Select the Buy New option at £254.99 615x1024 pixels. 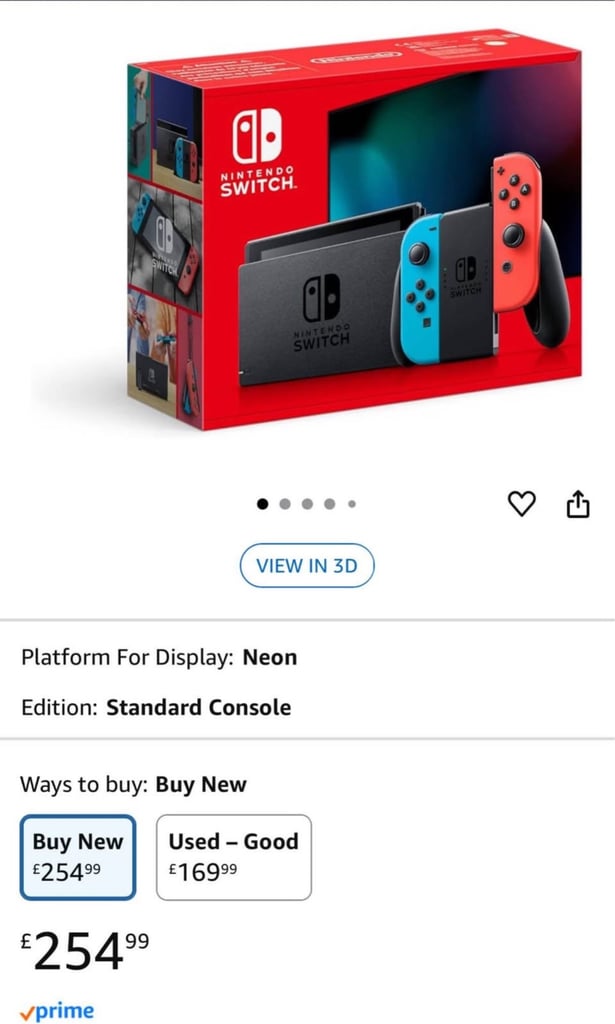tap(78, 857)
